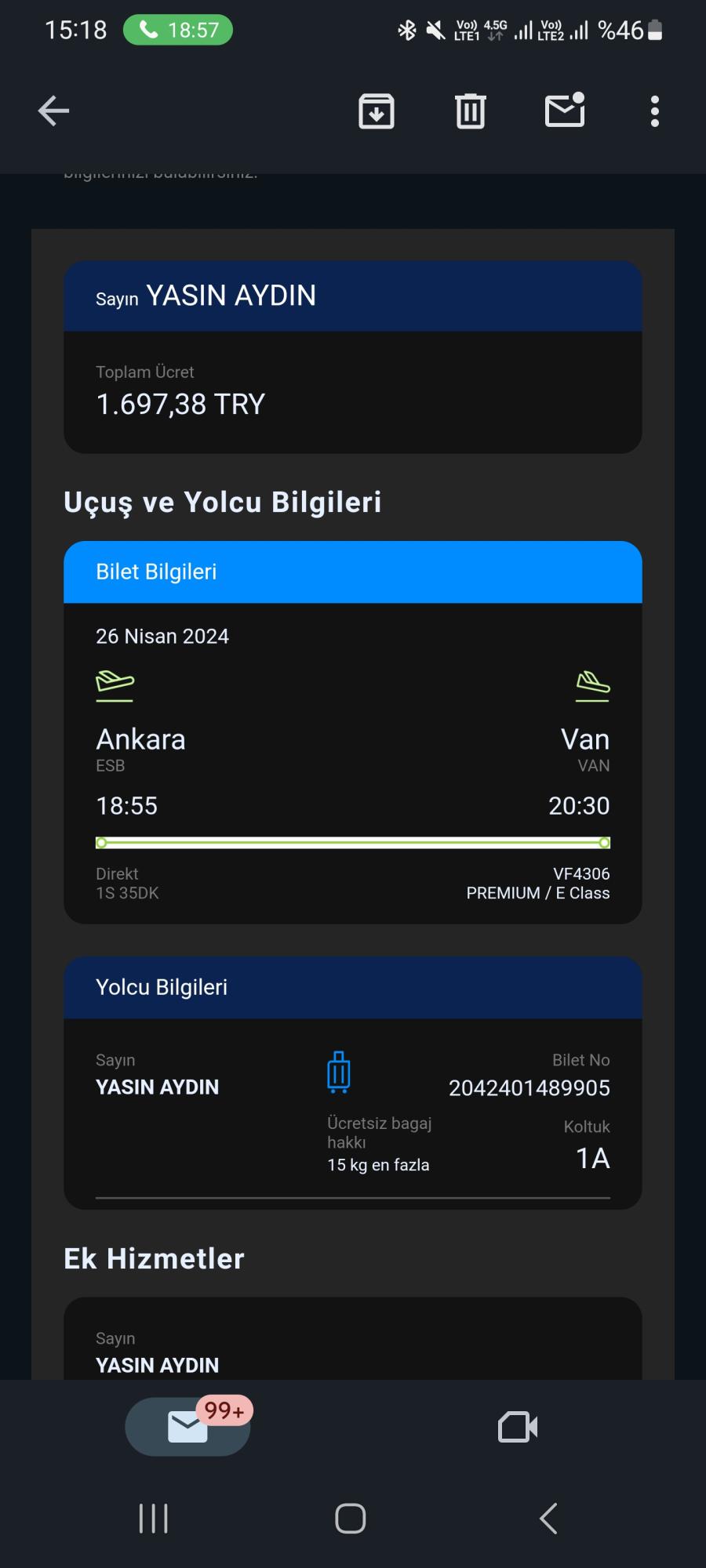Delete the flight ticket email

(470, 111)
